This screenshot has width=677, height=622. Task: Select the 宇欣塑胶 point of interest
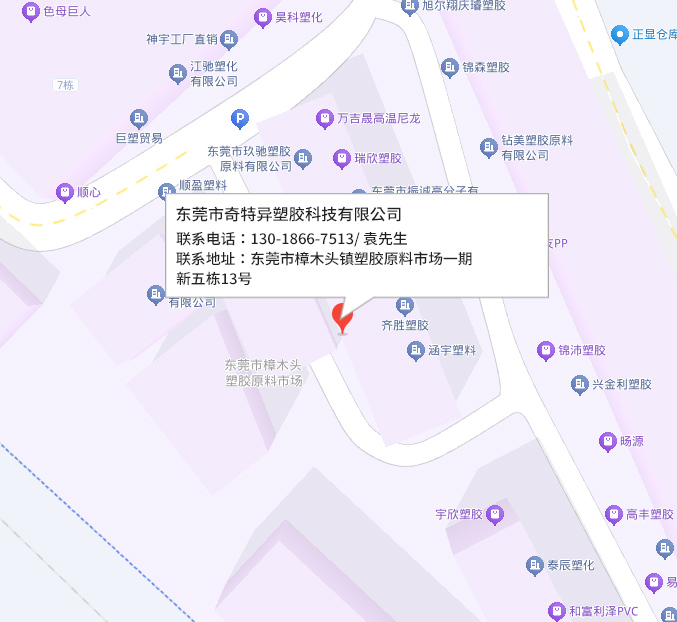point(495,514)
